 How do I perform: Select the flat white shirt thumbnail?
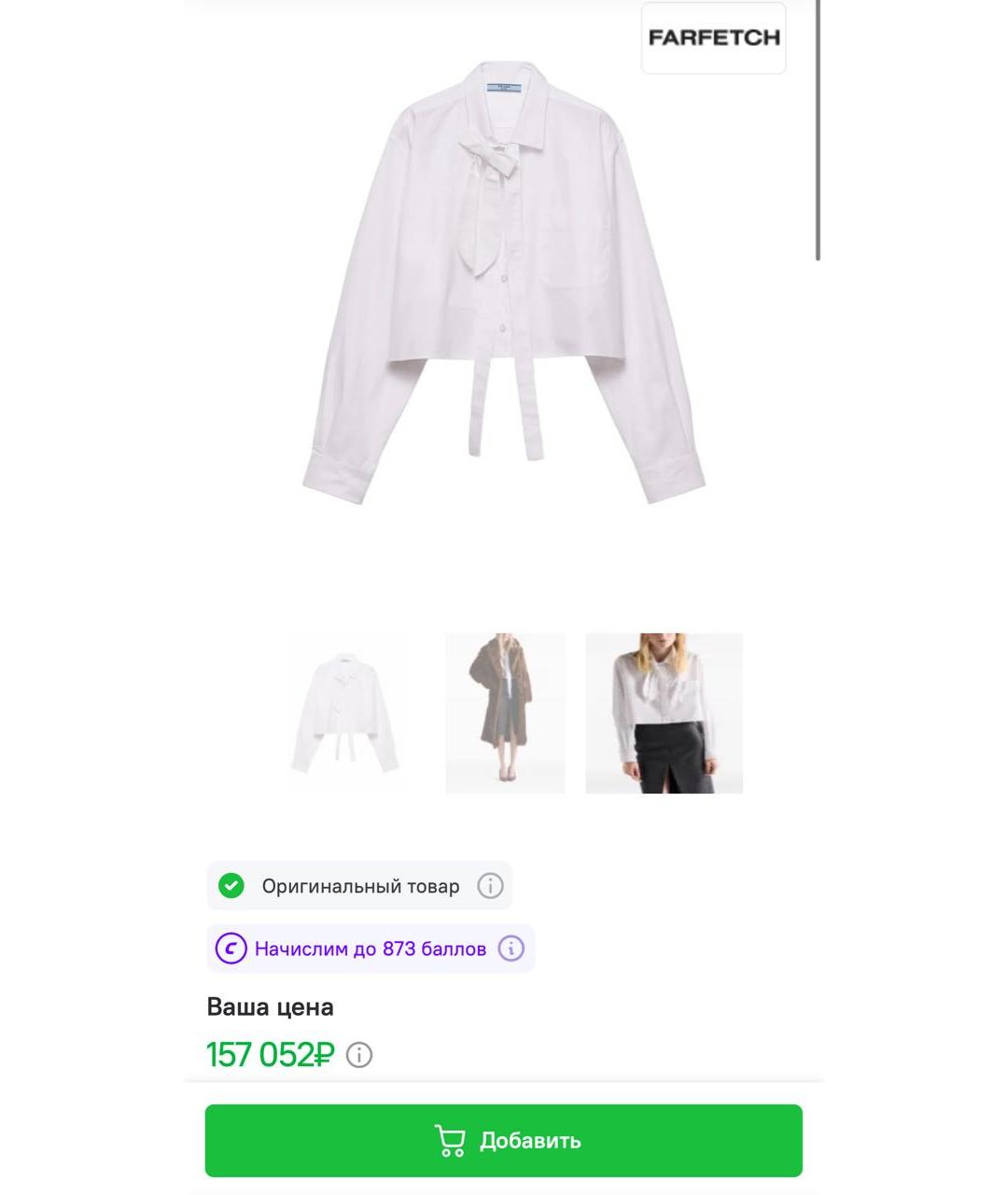(x=345, y=713)
